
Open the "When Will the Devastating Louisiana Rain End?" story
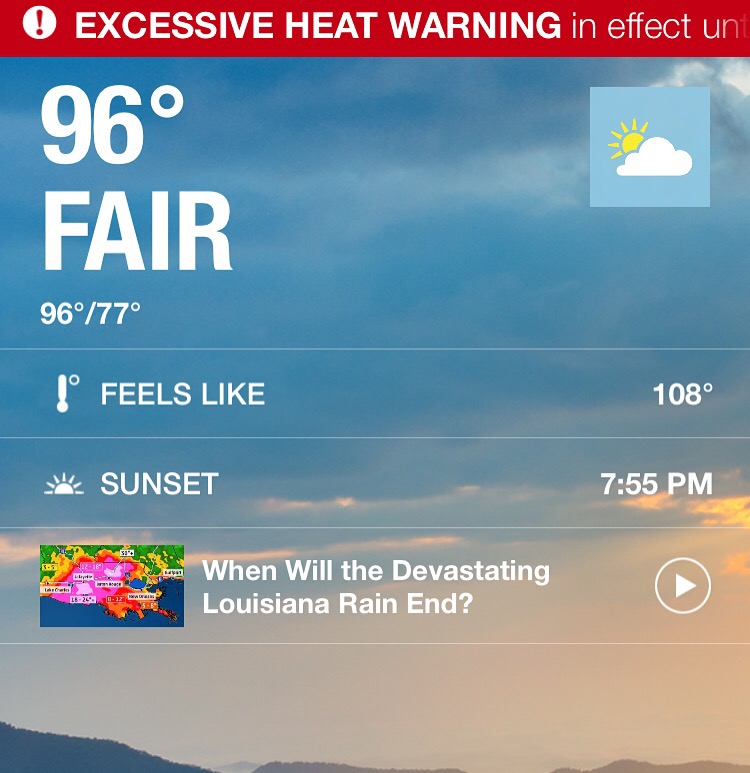[376, 587]
